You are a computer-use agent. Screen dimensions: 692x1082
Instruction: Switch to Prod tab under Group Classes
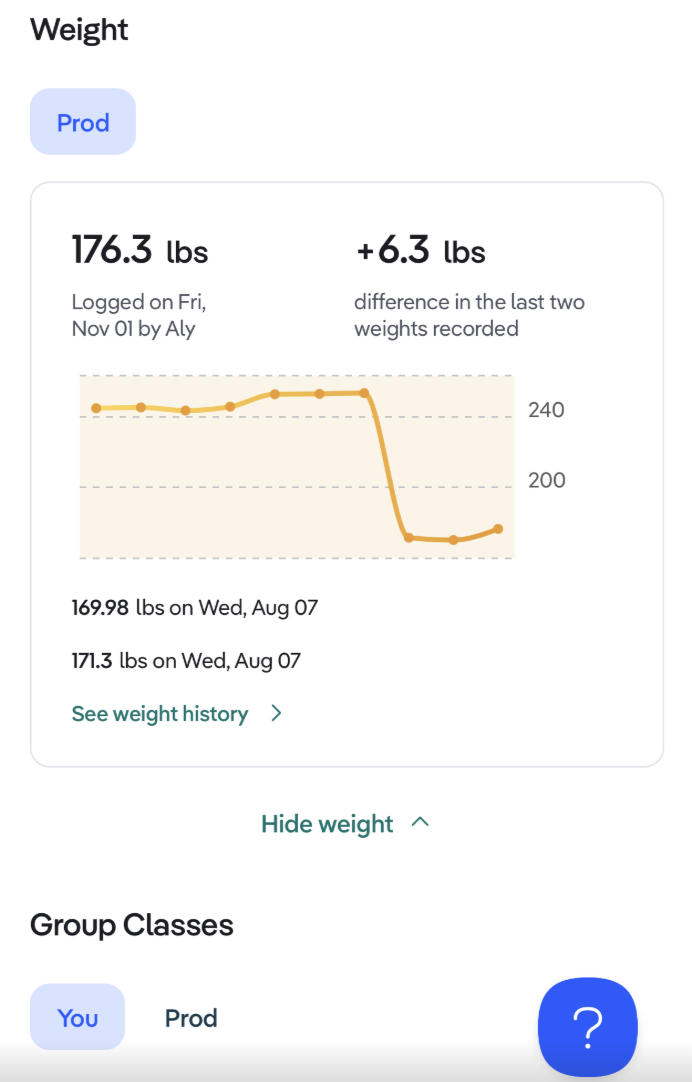[x=191, y=1018]
